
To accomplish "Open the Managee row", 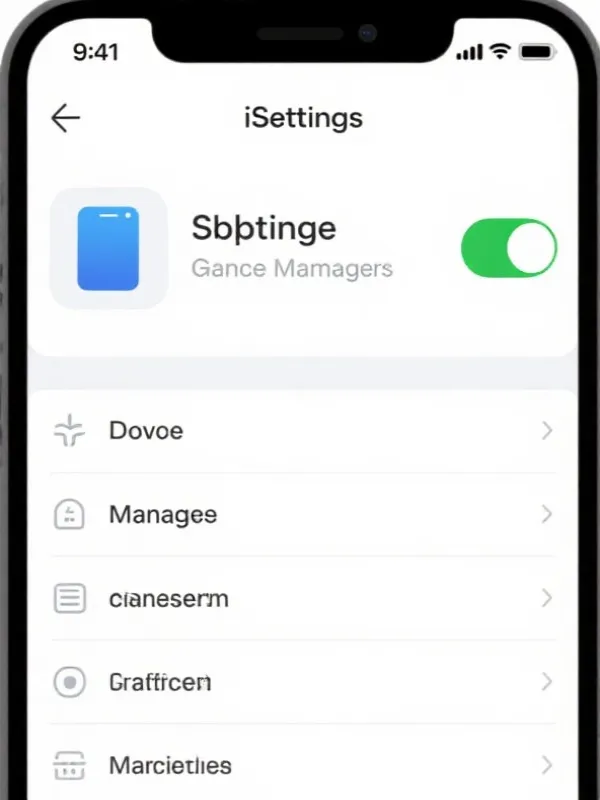I will [x=300, y=515].
